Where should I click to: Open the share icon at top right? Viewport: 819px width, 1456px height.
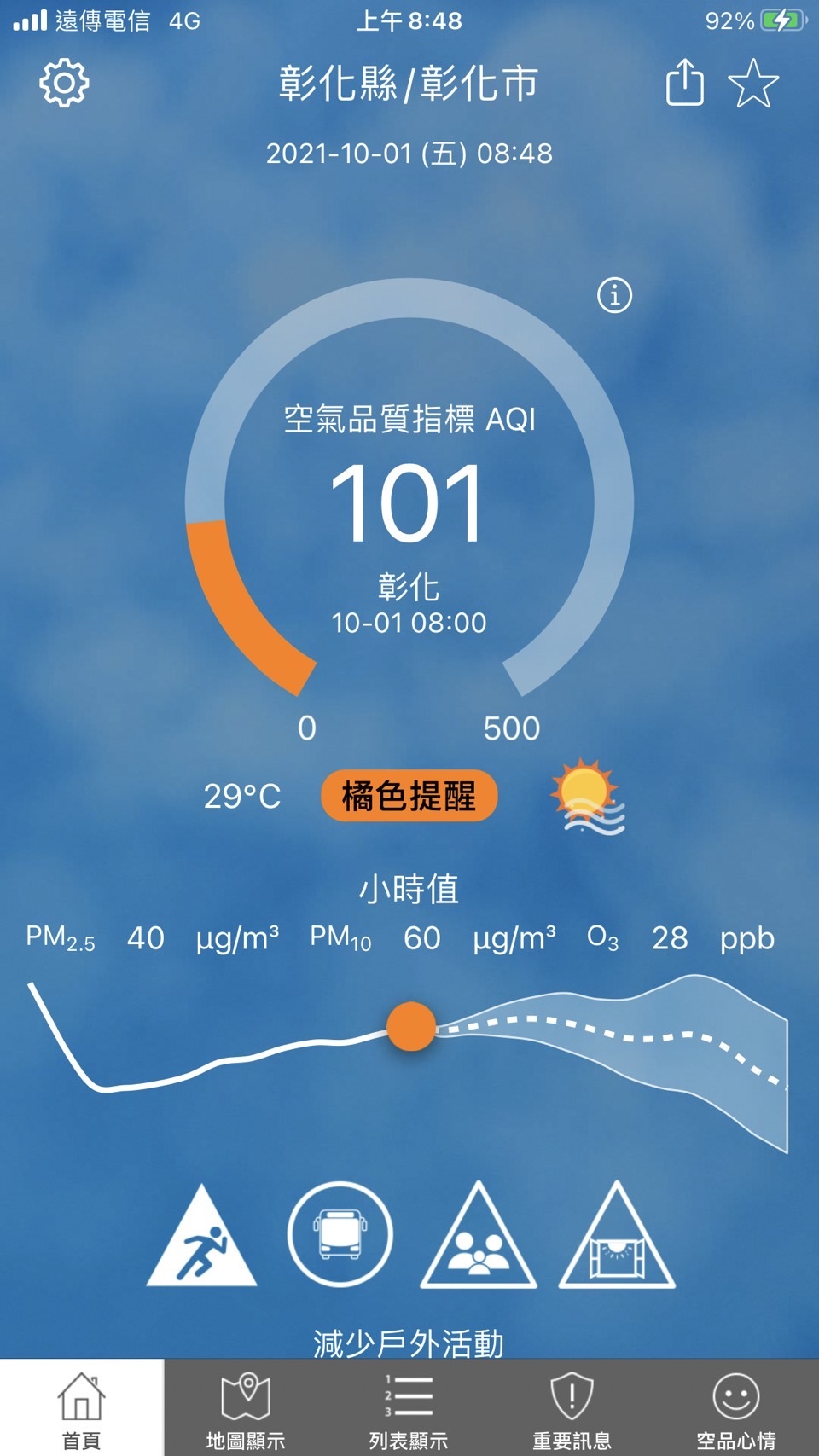coord(684,83)
